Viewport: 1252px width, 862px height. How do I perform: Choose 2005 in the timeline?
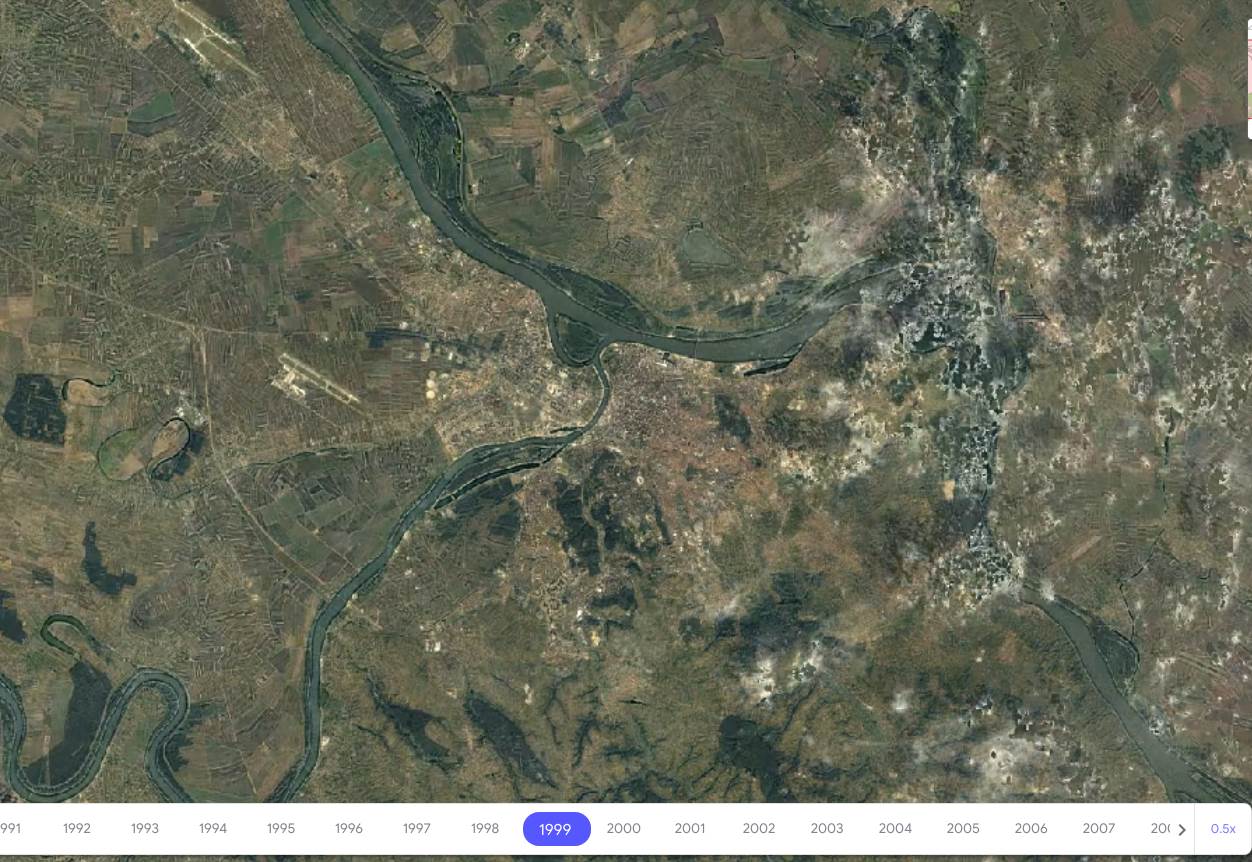pyautogui.click(x=963, y=828)
